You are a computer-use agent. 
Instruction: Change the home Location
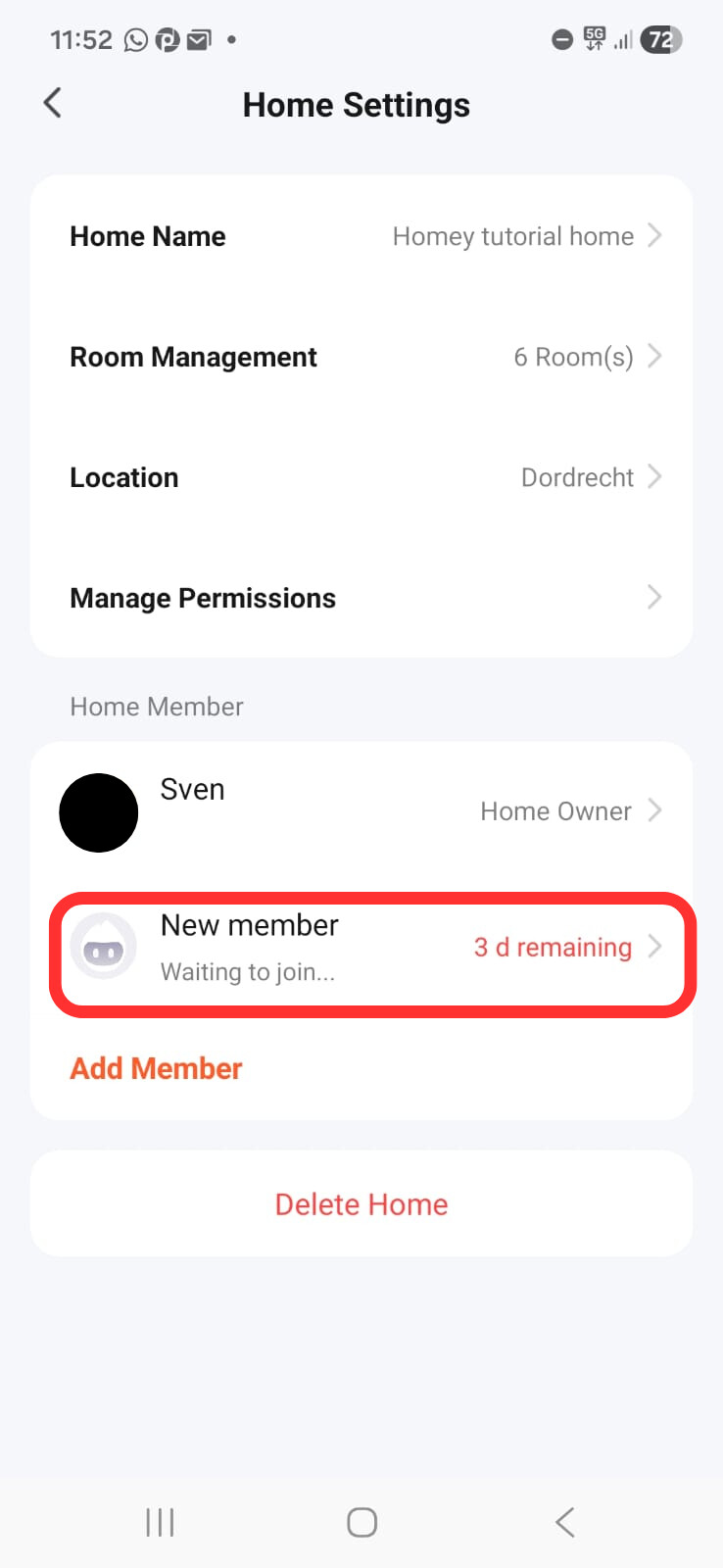pos(361,477)
